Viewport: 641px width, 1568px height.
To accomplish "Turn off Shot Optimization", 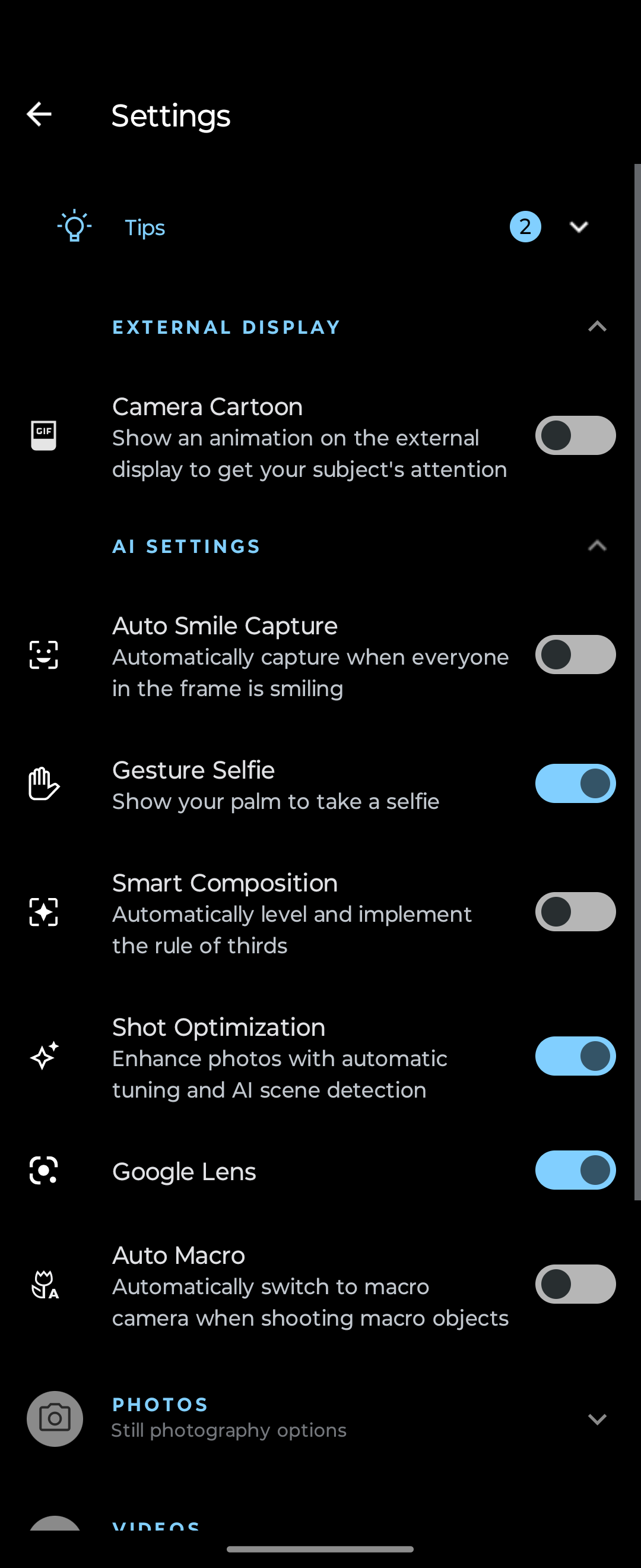I will (575, 1057).
